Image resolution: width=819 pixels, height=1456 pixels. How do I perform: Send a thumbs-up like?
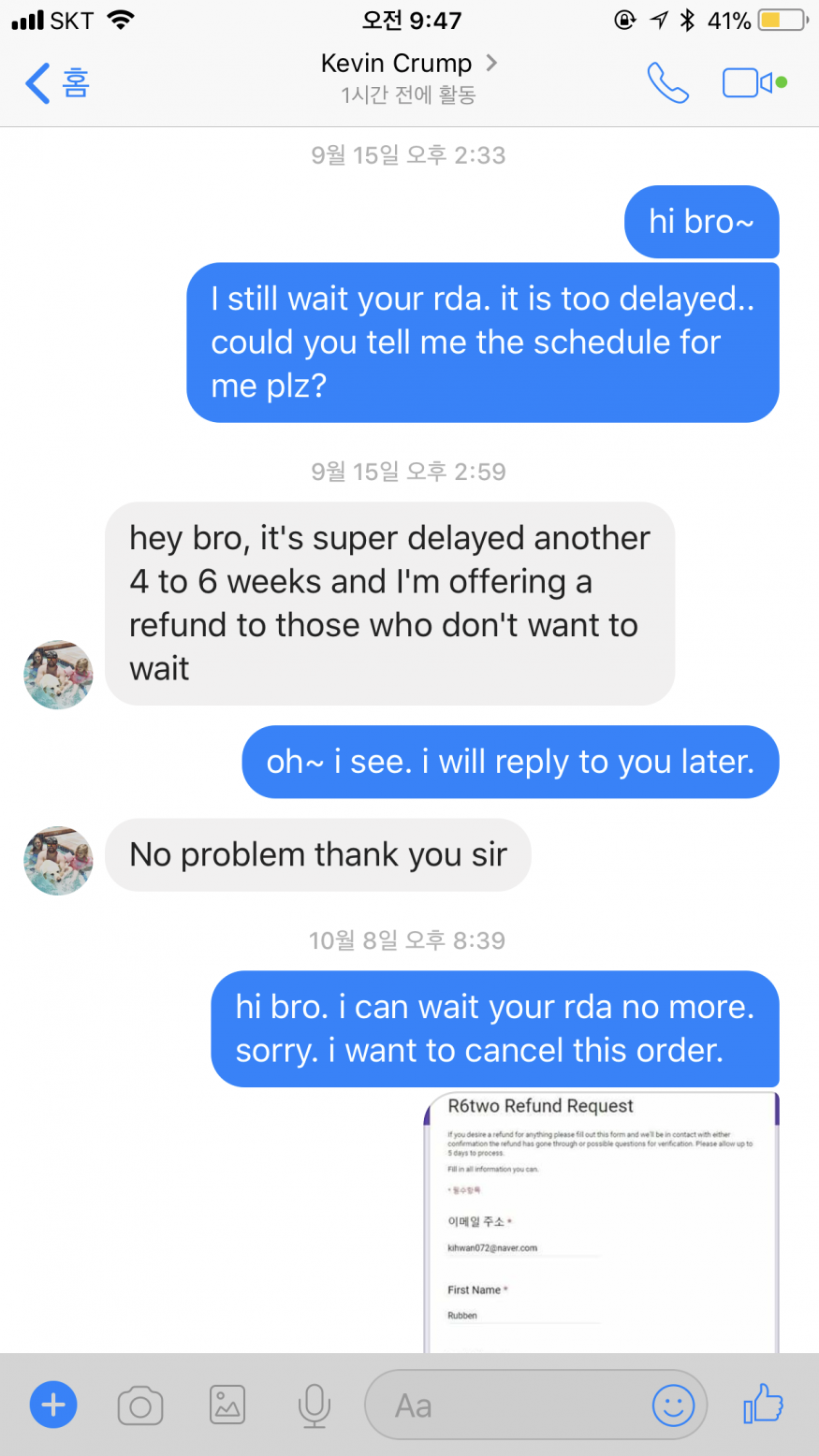coord(763,1404)
